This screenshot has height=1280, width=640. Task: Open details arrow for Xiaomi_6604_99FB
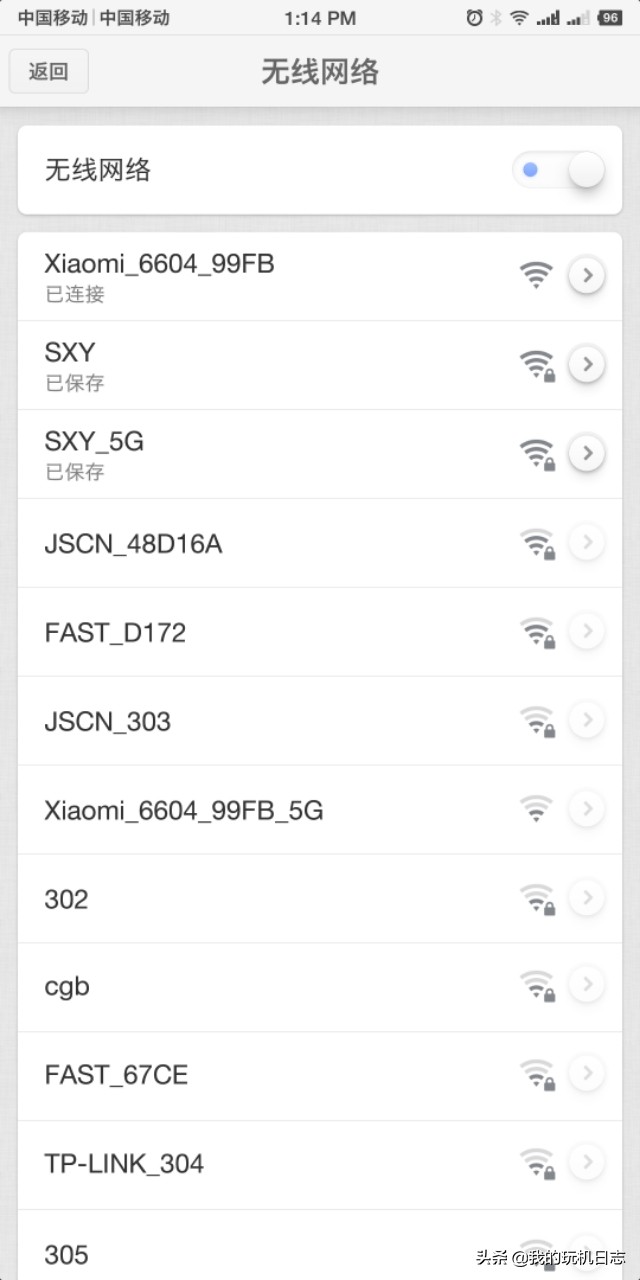pyautogui.click(x=587, y=275)
